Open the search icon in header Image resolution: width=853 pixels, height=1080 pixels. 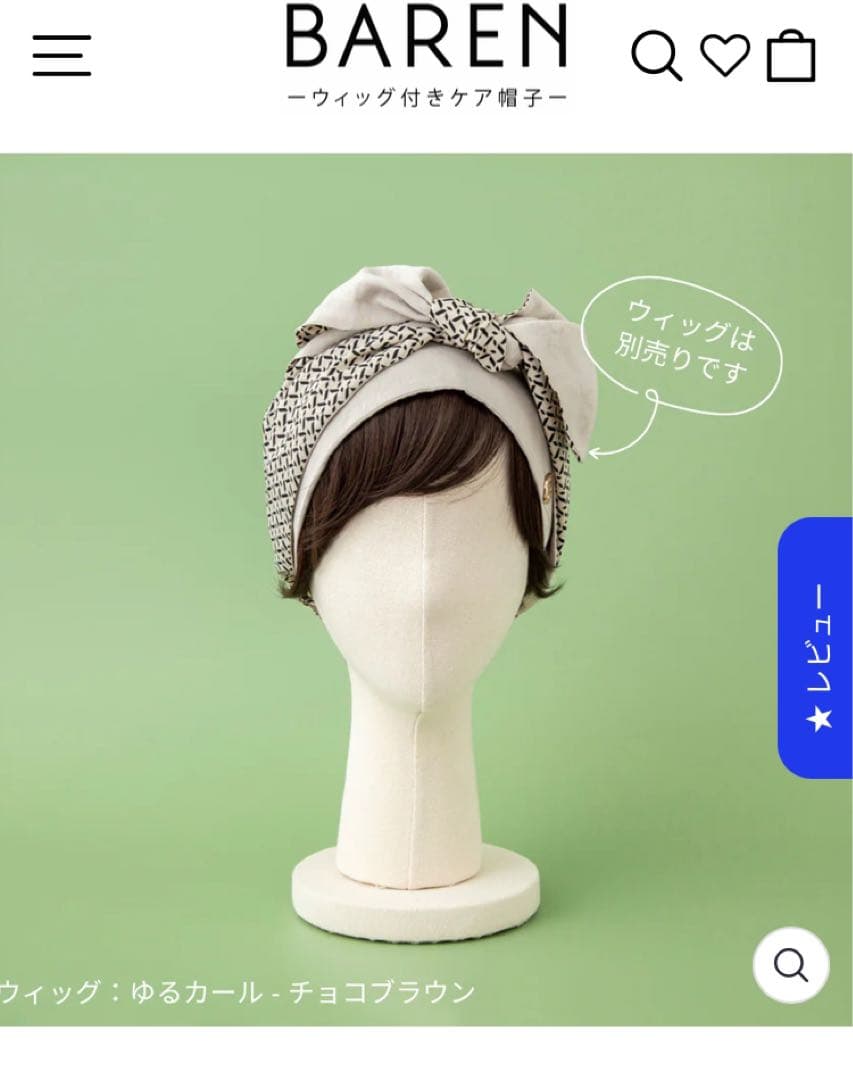tap(656, 56)
